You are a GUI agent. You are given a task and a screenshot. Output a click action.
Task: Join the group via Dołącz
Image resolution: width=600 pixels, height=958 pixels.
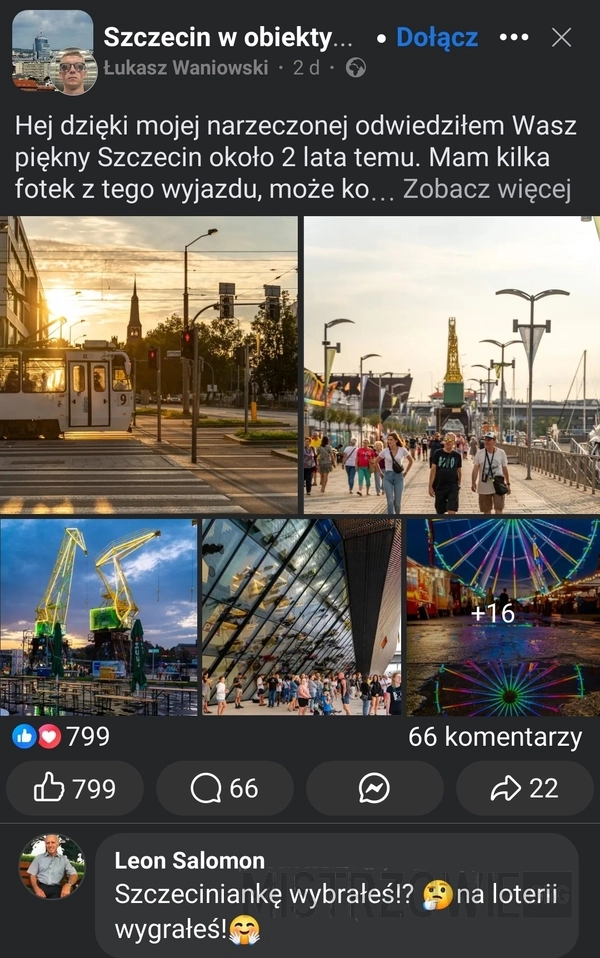coord(436,38)
